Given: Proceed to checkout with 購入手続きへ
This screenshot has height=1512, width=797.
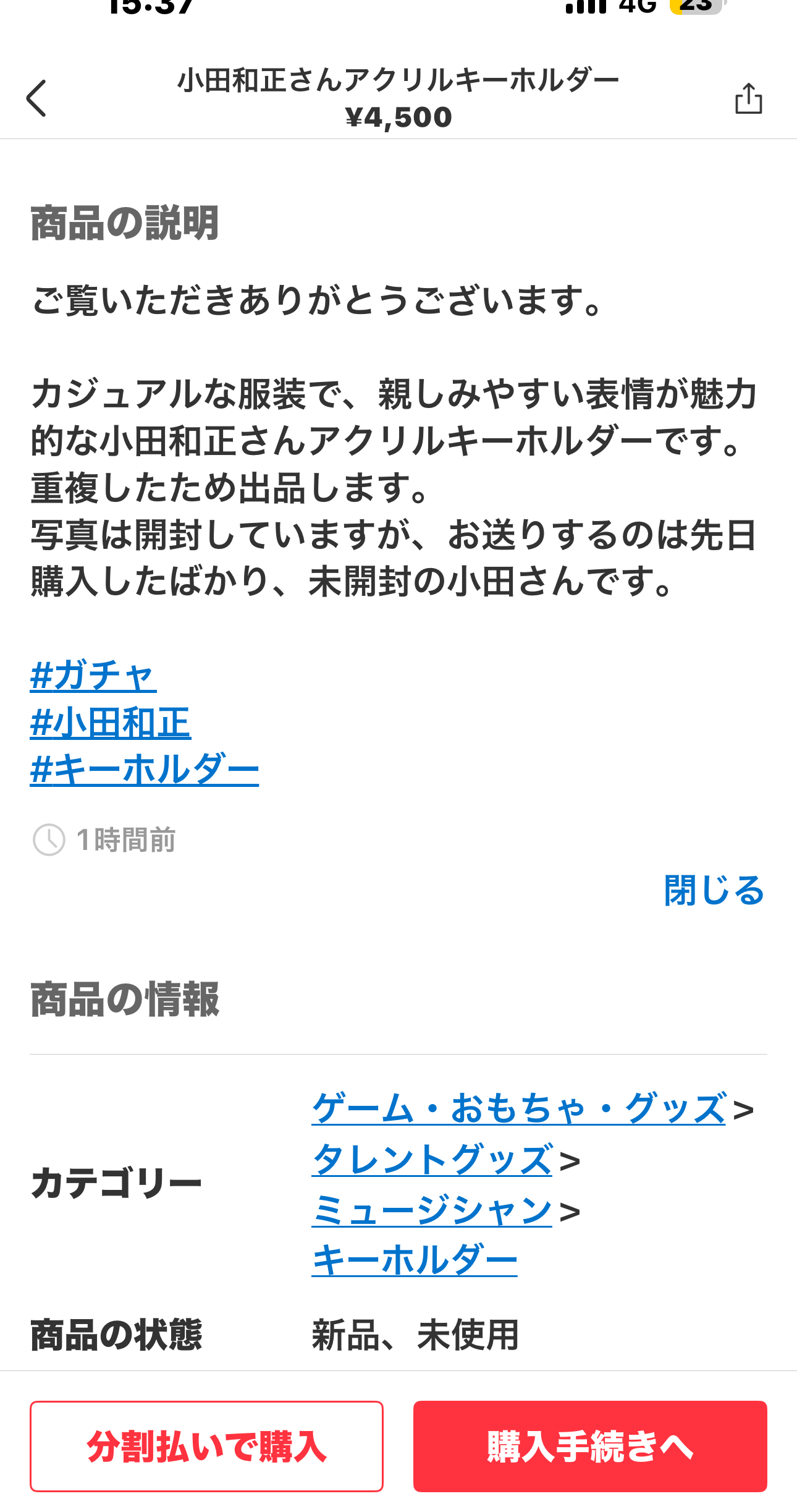Looking at the screenshot, I should (x=590, y=1446).
